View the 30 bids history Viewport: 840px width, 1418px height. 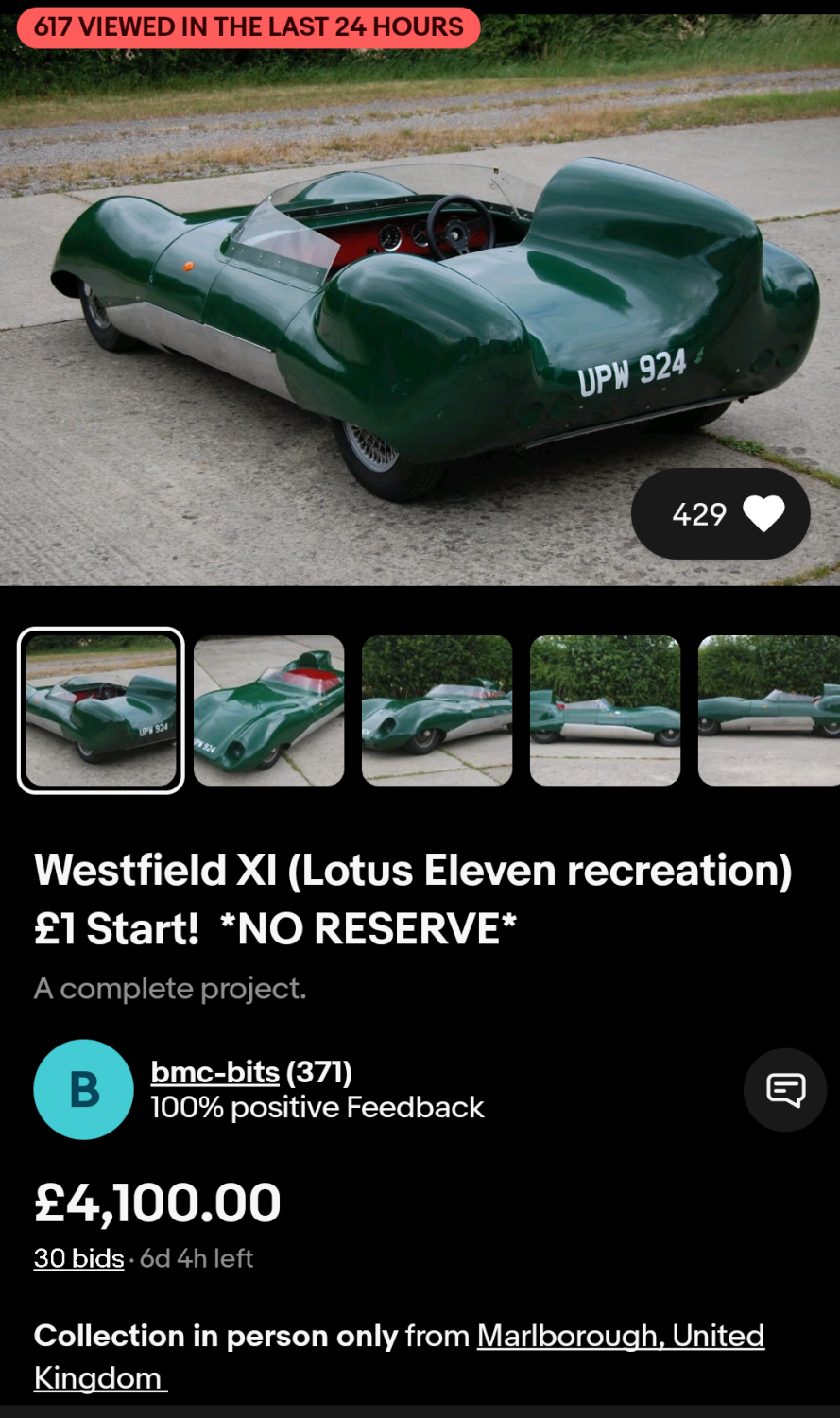tap(79, 1258)
